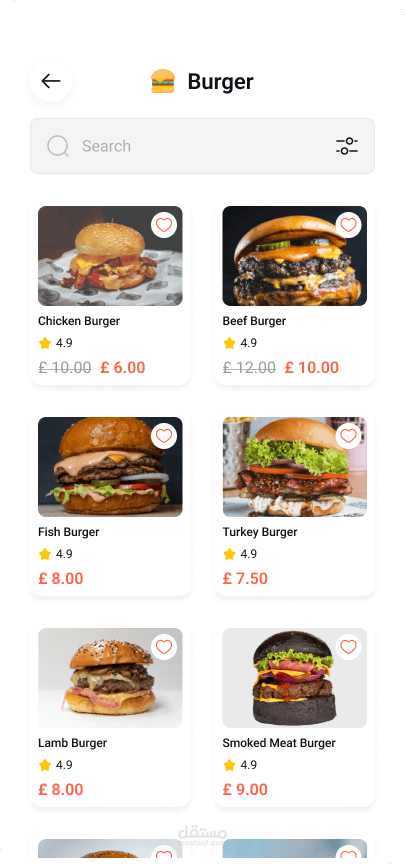Add Fish Burger to favorites
Screen dimensions: 405x864
tap(164, 436)
